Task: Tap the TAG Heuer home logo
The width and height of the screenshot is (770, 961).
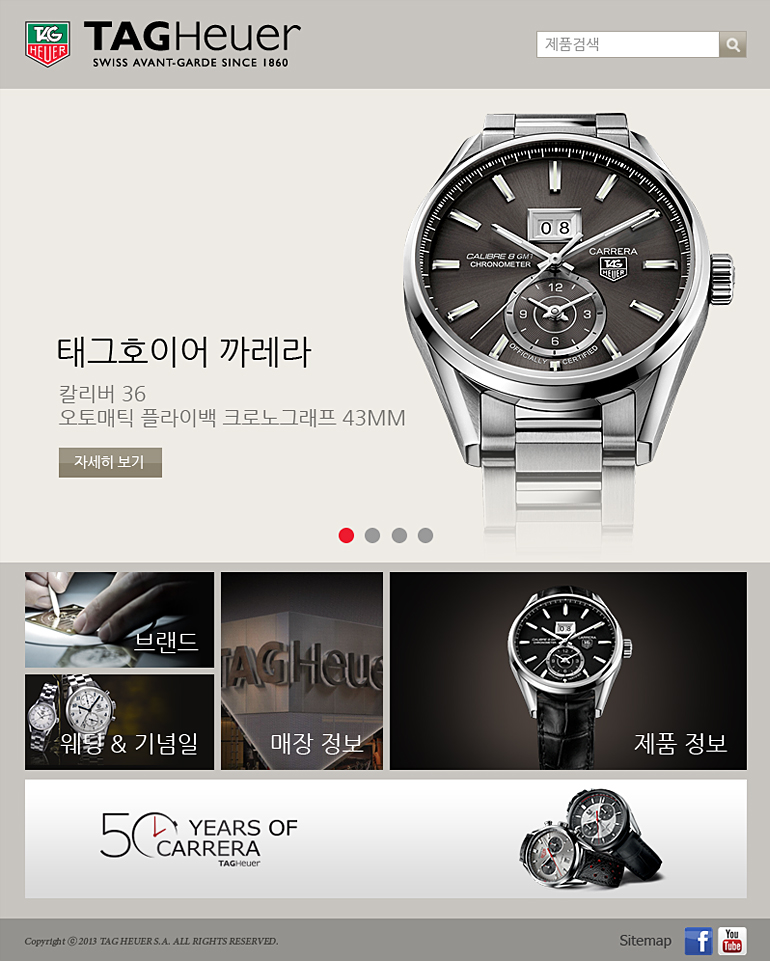Action: 163,44
